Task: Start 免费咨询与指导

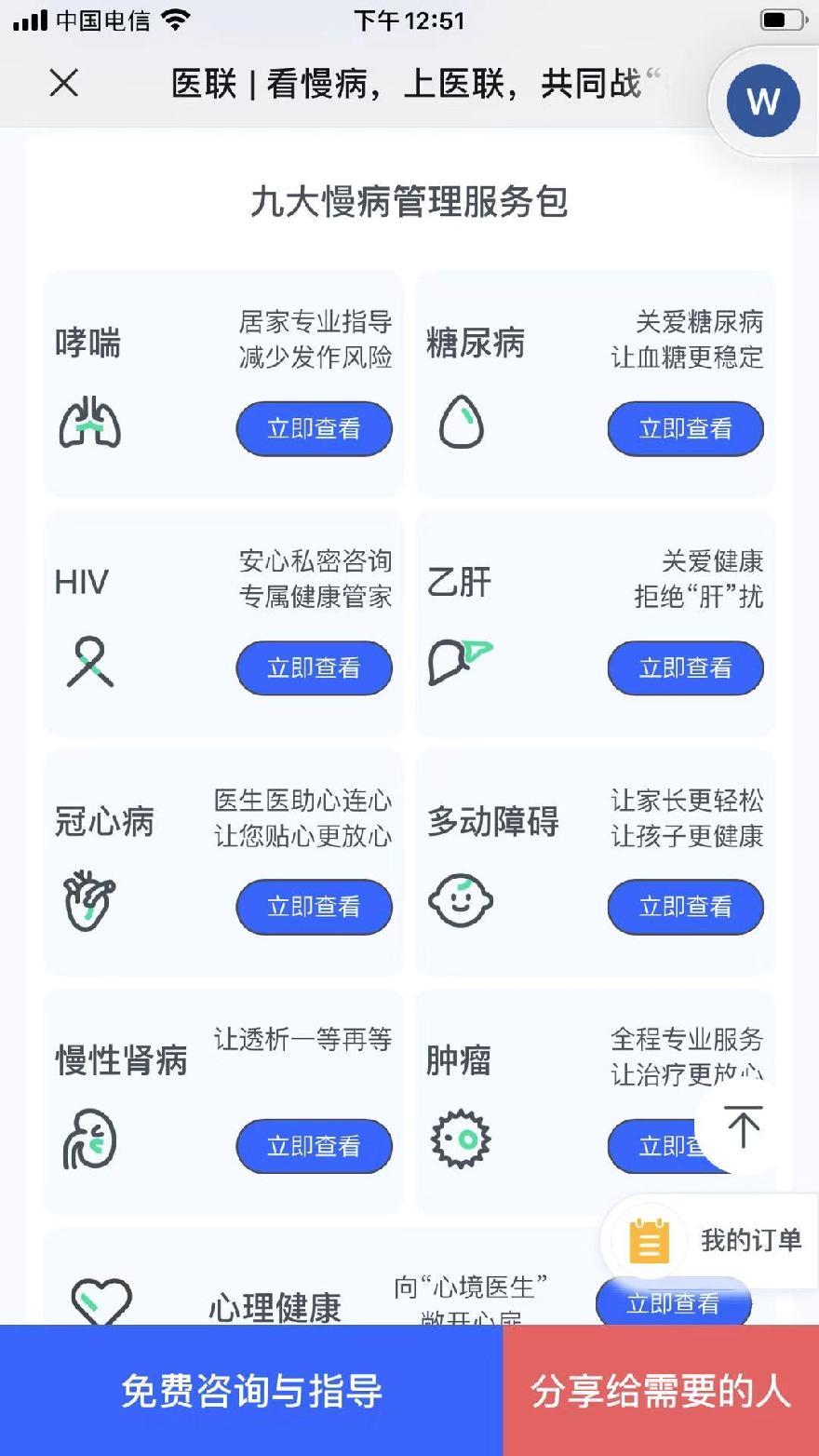Action: tap(251, 1391)
